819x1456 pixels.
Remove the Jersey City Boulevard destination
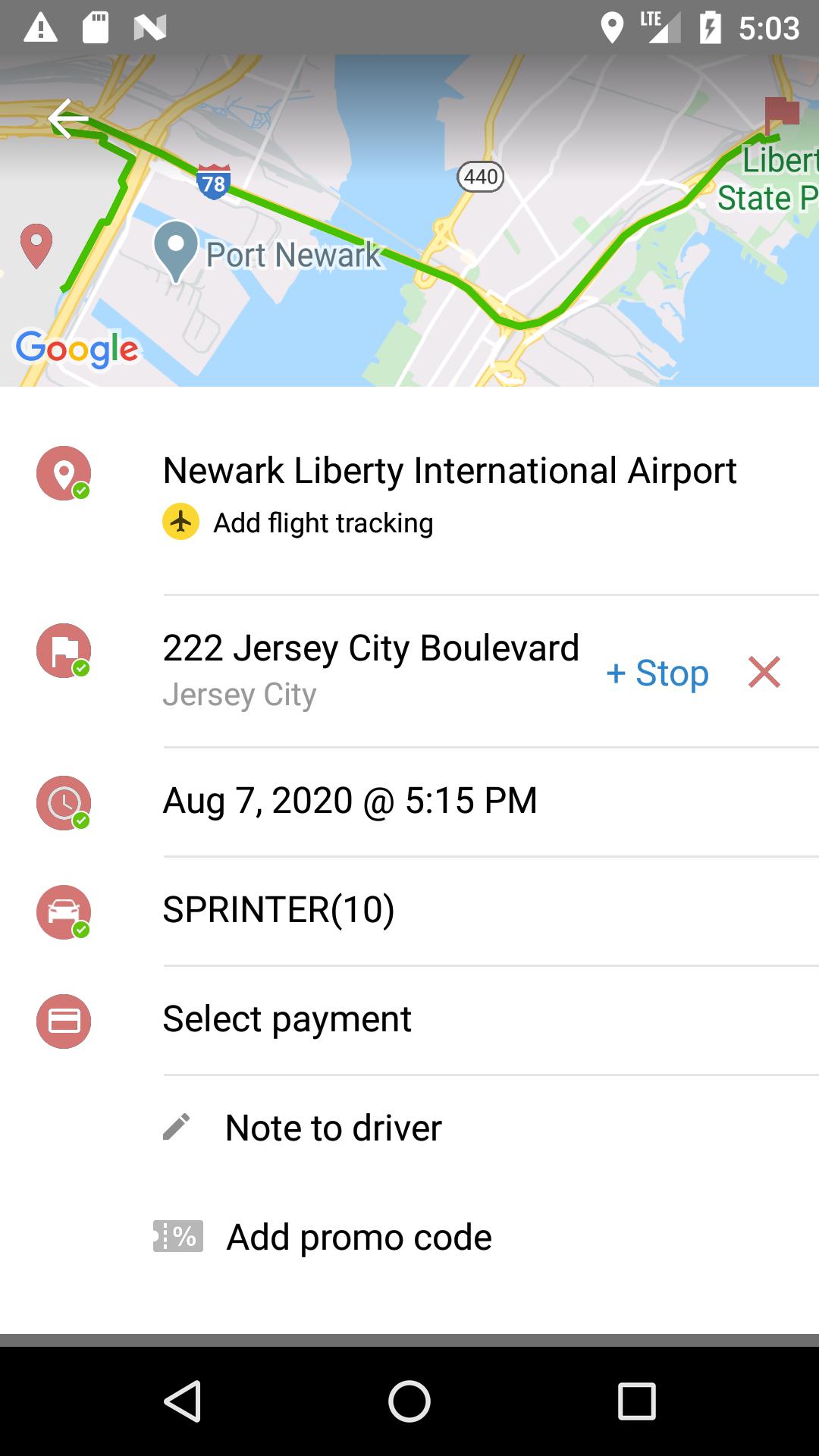[764, 672]
